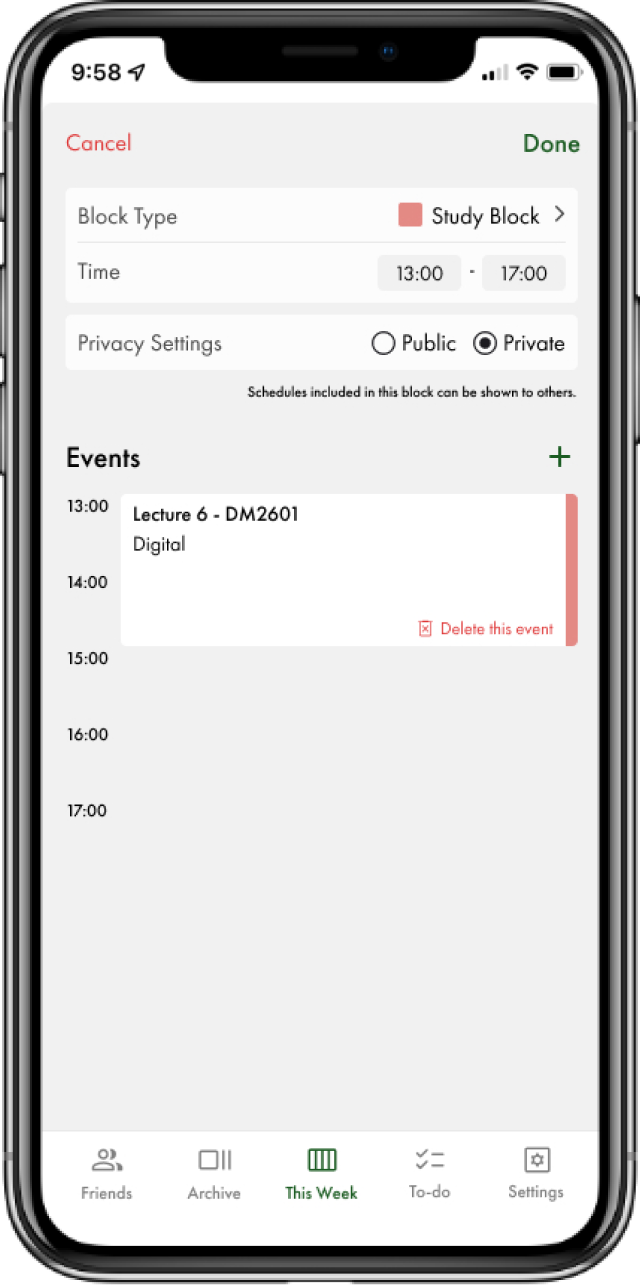Image resolution: width=640 pixels, height=1285 pixels.
Task: Cancel editing the block
Action: (98, 143)
